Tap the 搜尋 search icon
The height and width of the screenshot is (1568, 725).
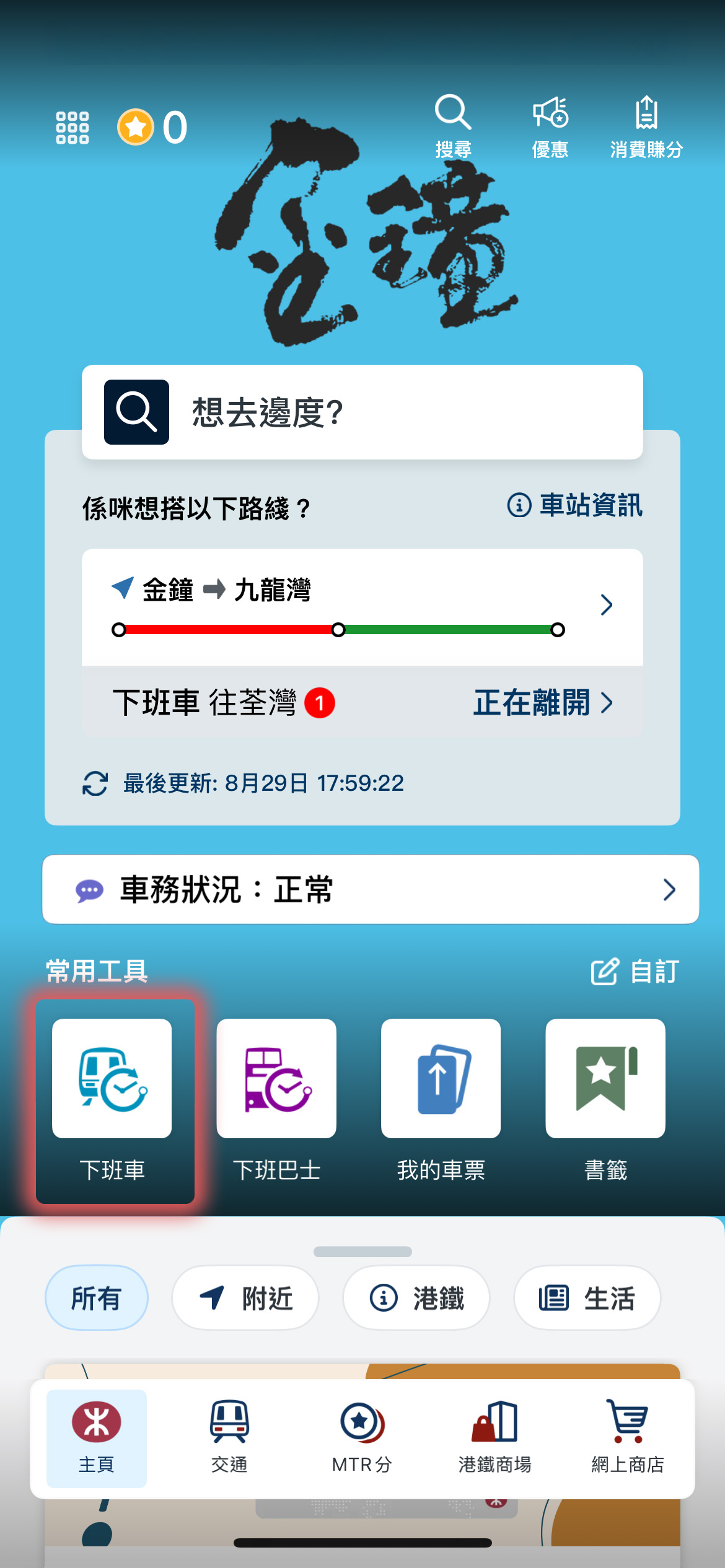[453, 126]
